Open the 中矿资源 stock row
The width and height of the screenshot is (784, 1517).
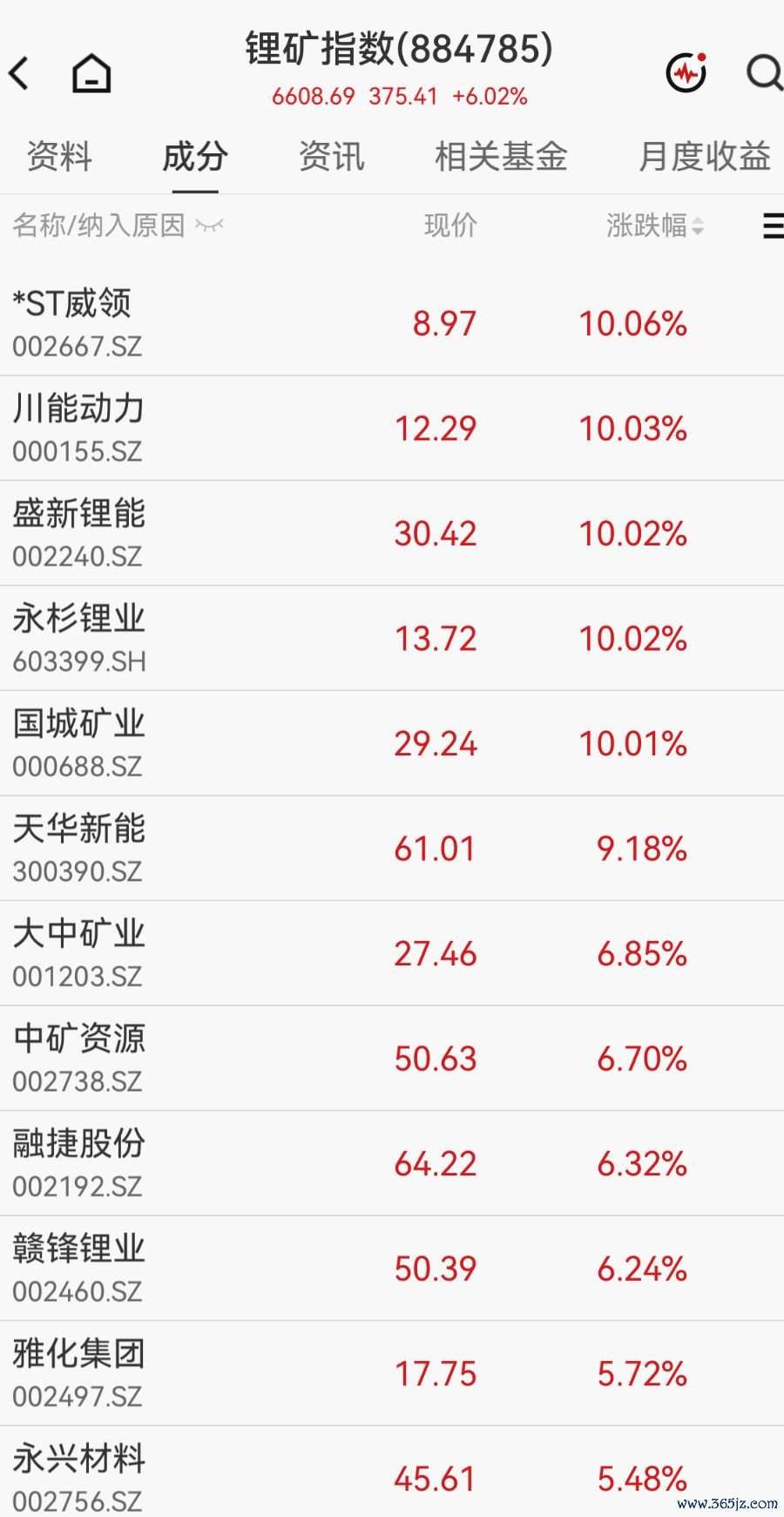(x=392, y=1059)
